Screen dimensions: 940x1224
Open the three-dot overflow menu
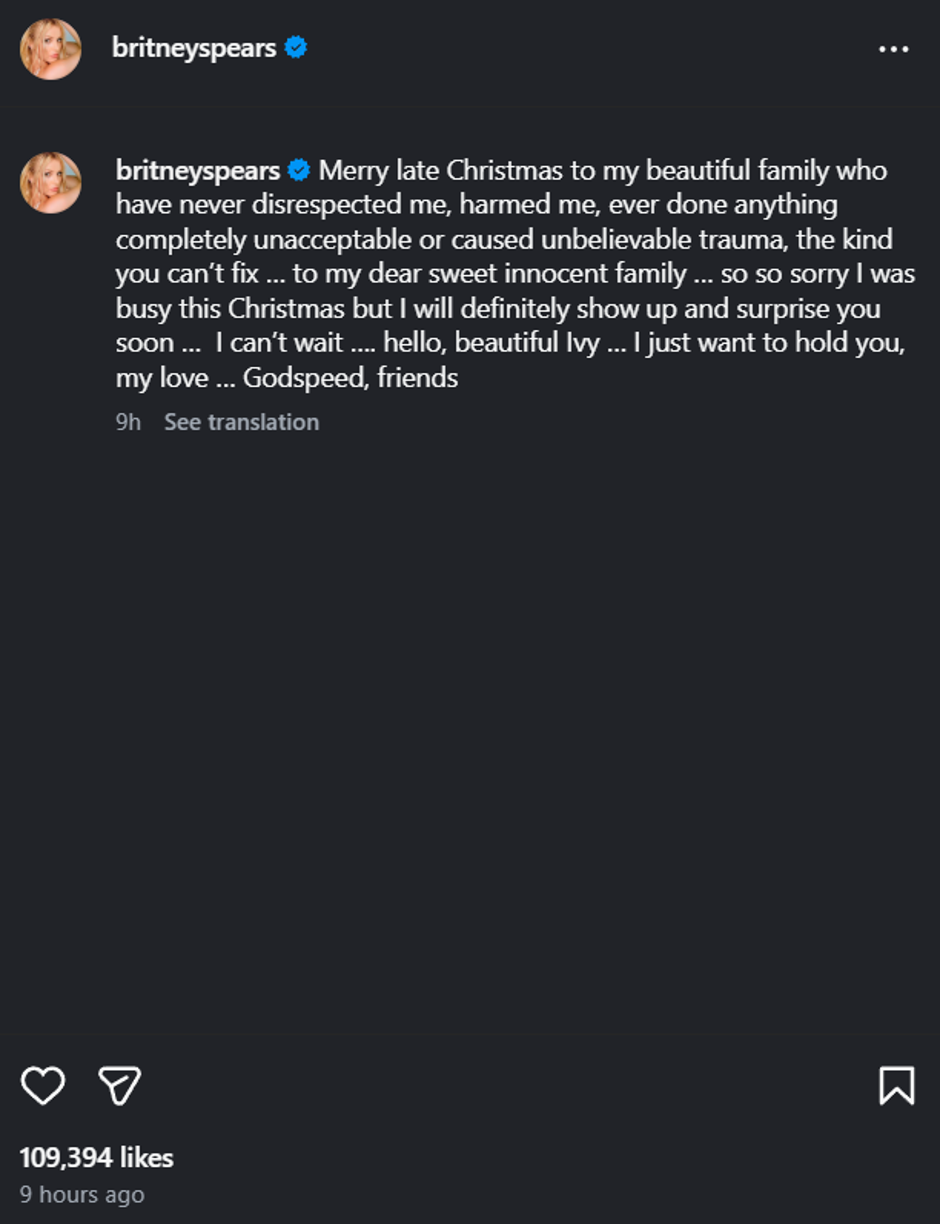point(893,49)
